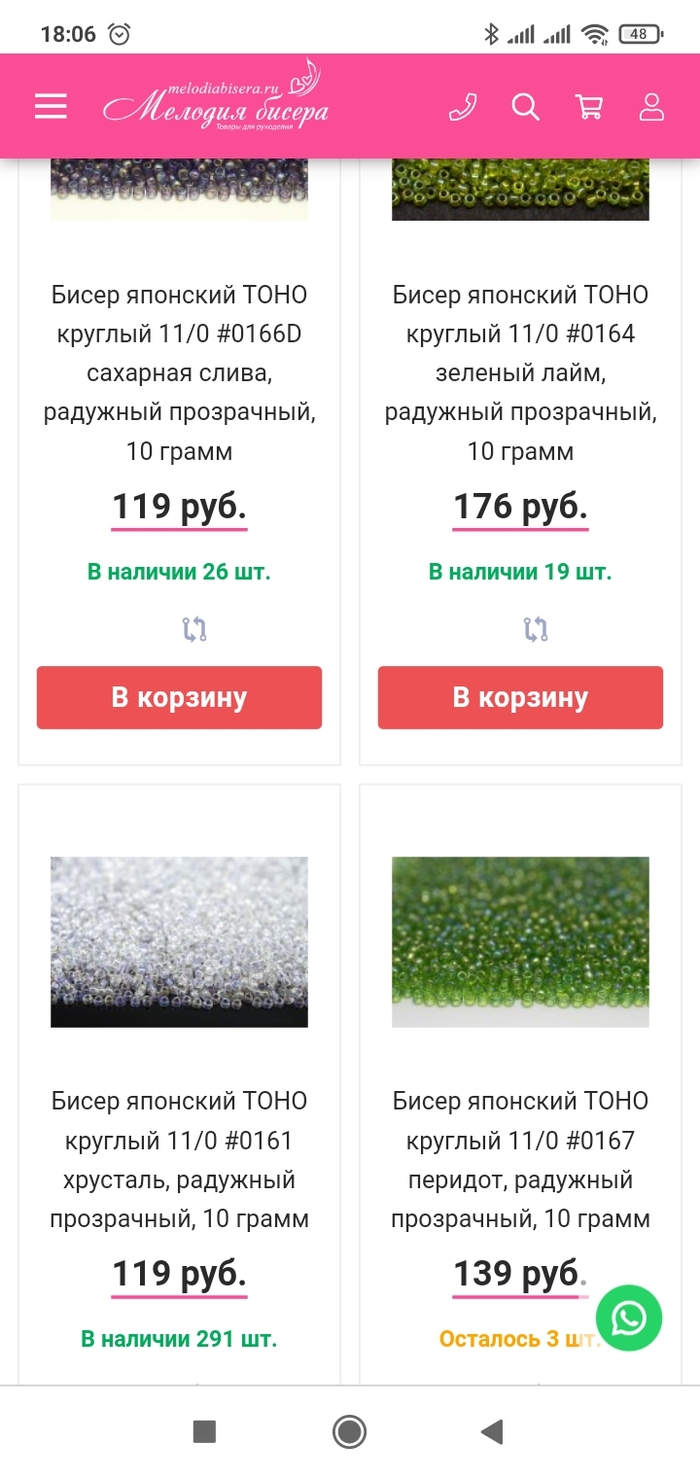Open the #0167 перидот bead product photo
The width and height of the screenshot is (700, 1478).
520,941
